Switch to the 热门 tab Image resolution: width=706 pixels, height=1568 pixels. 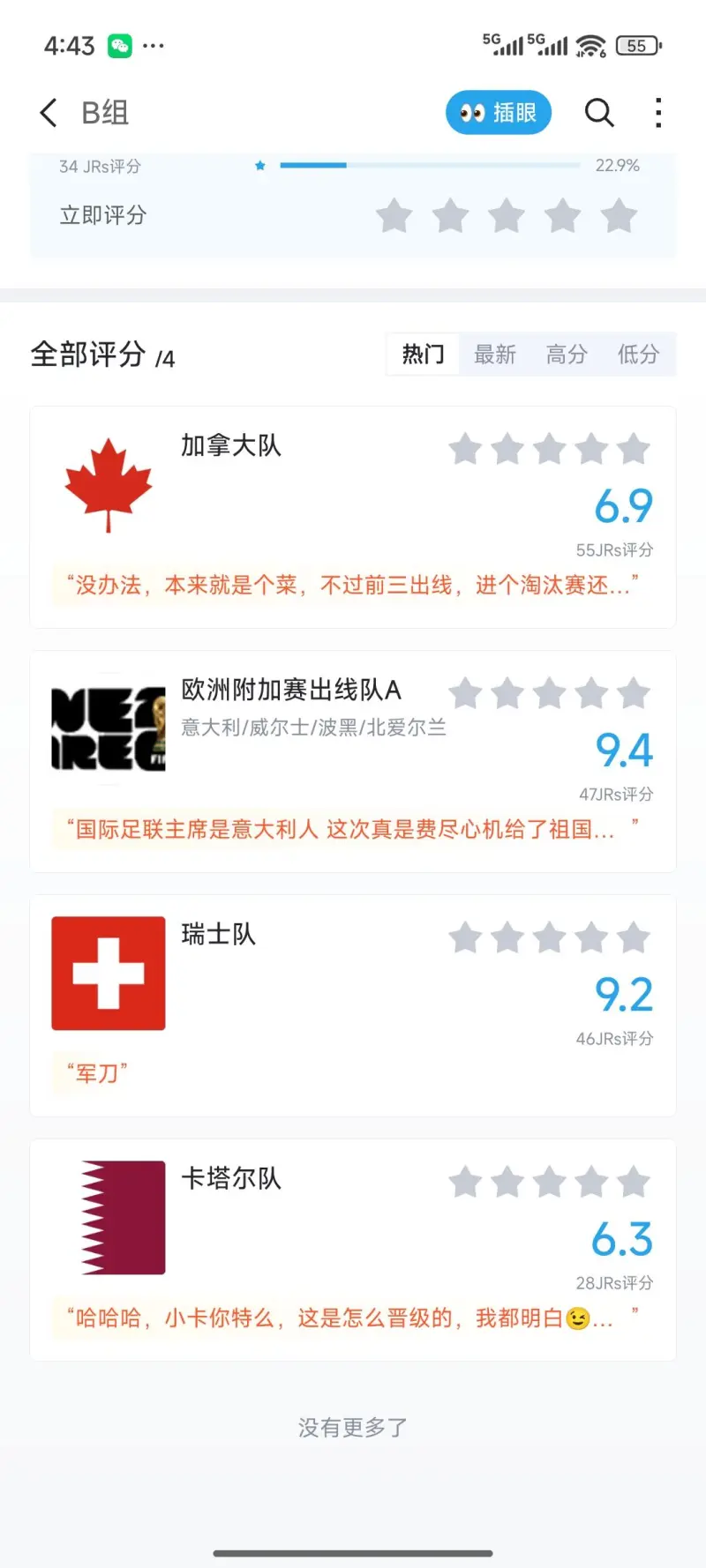424,355
